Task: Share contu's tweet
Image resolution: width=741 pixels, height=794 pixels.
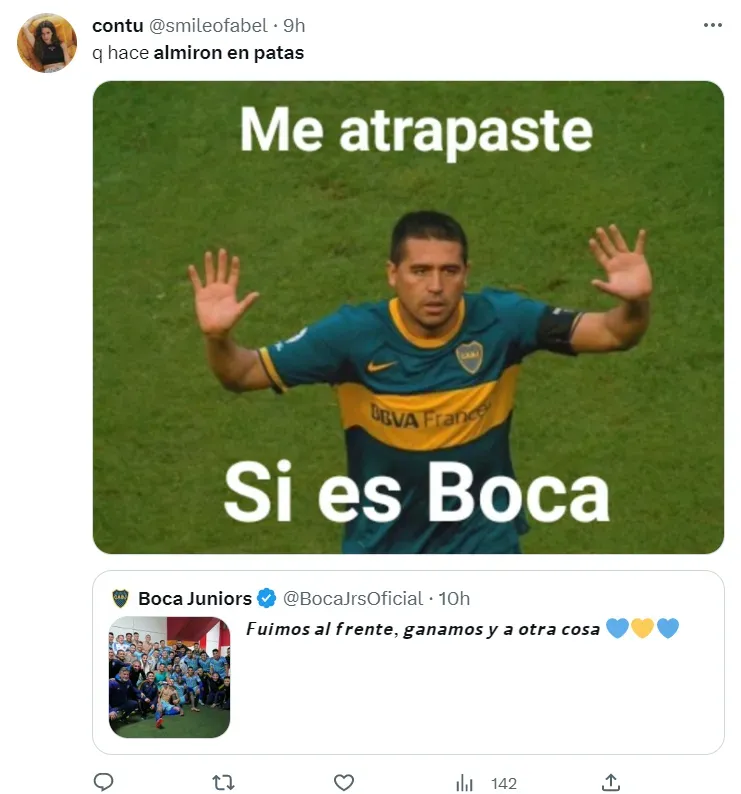Action: tap(612, 782)
